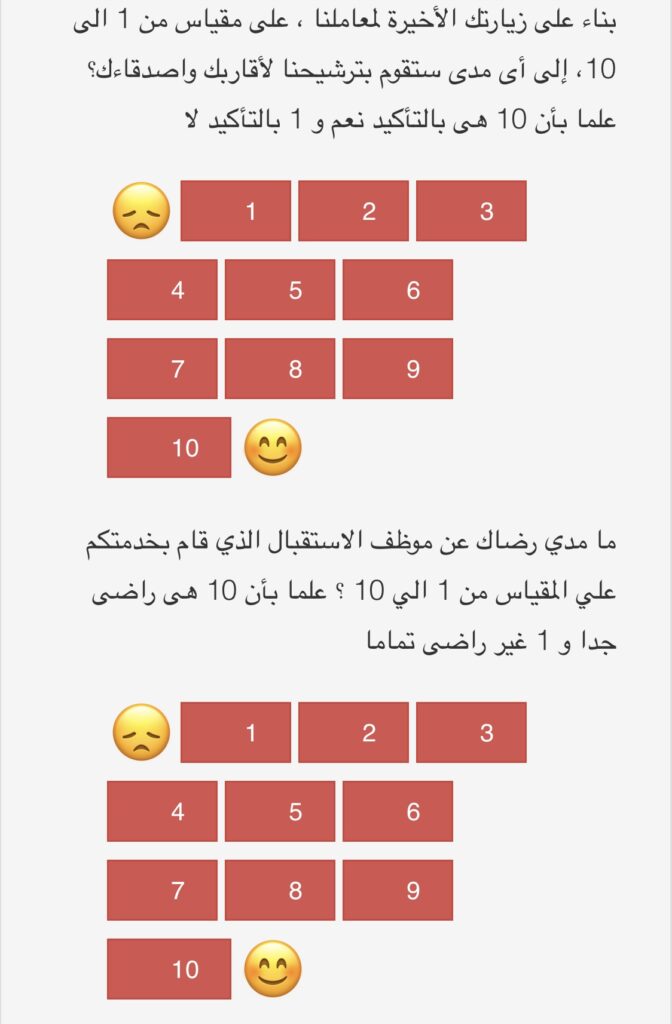Rate receptionist satisfaction as 1
Viewport: 672px width, 1024px height.
(x=236, y=733)
